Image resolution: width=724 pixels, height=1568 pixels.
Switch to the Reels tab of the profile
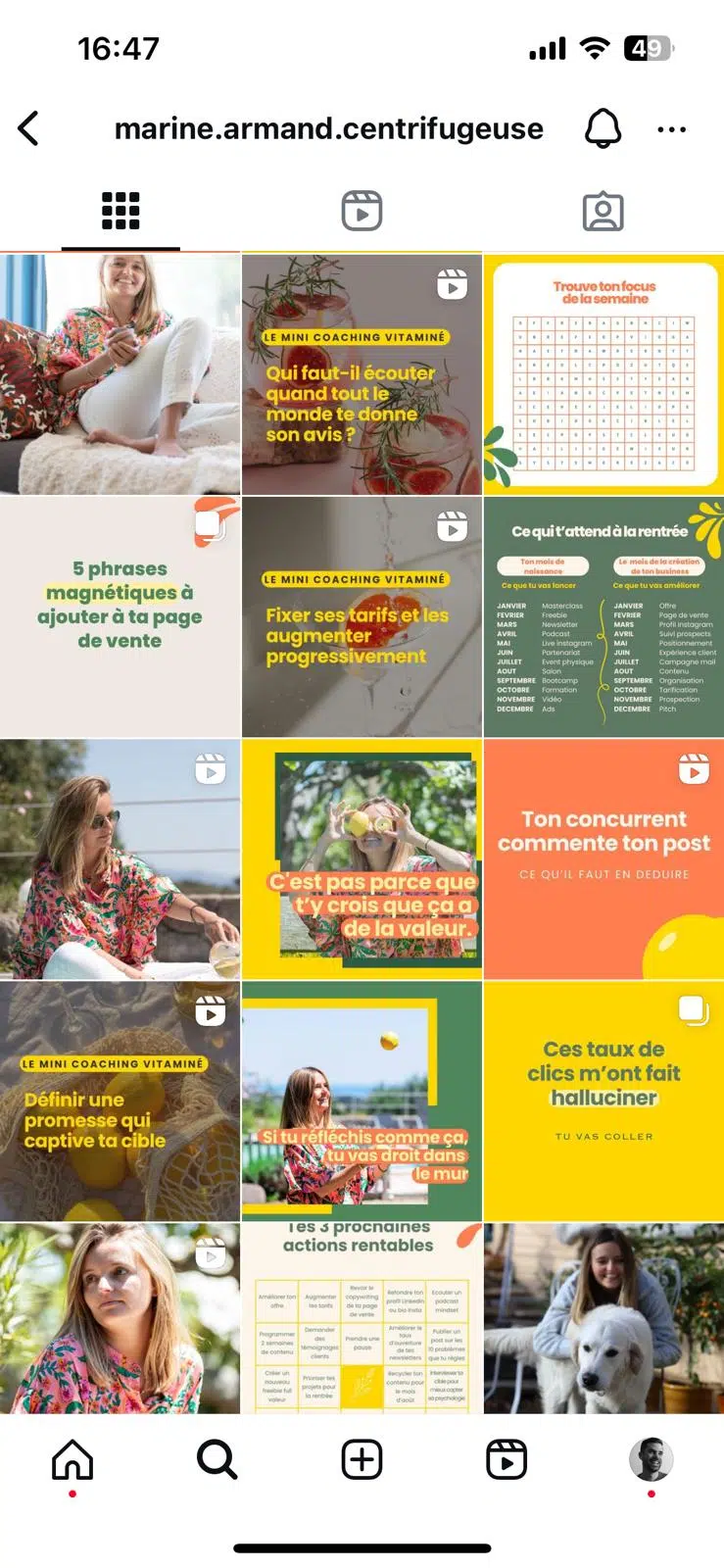362,211
